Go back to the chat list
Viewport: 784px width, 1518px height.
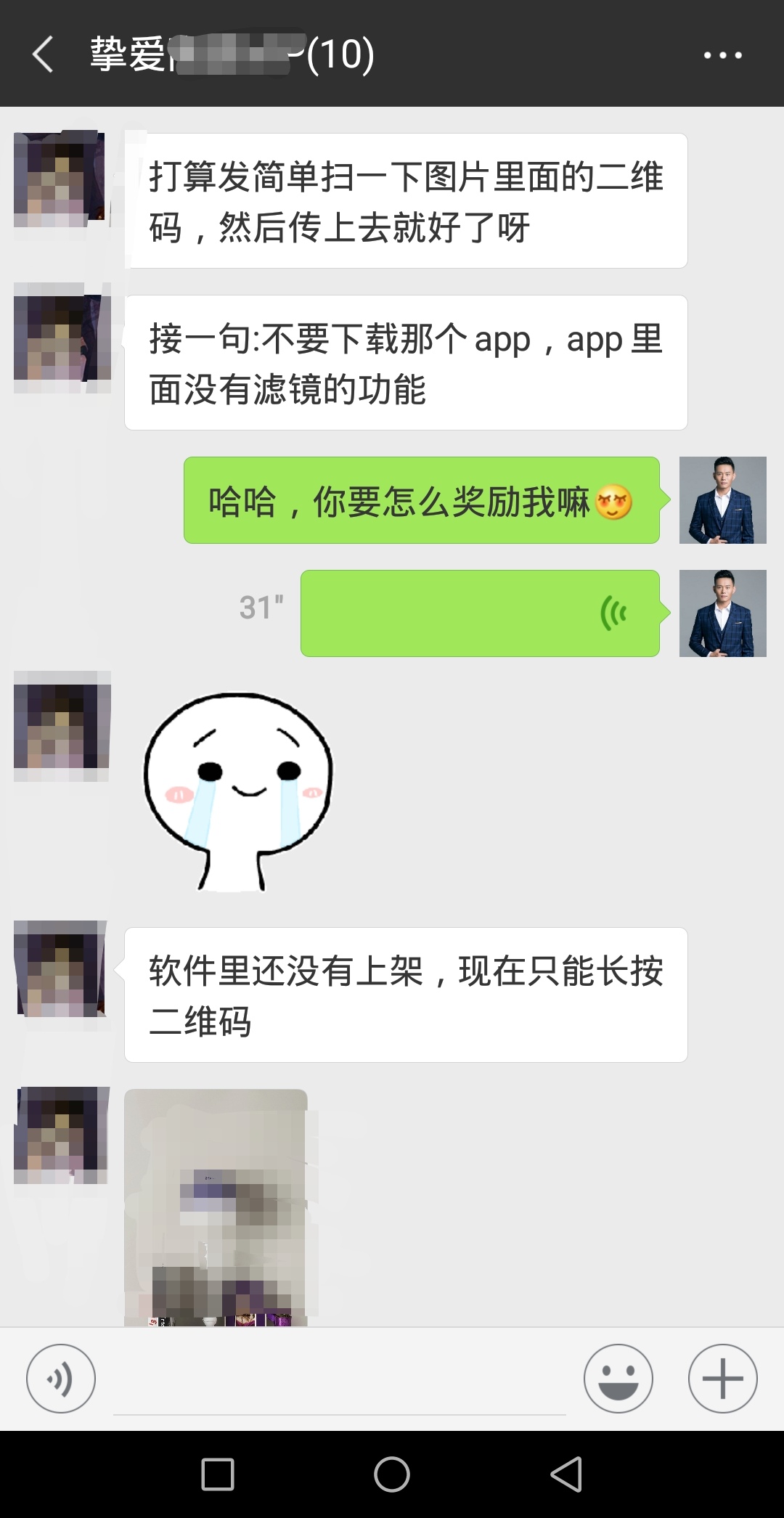(x=44, y=55)
